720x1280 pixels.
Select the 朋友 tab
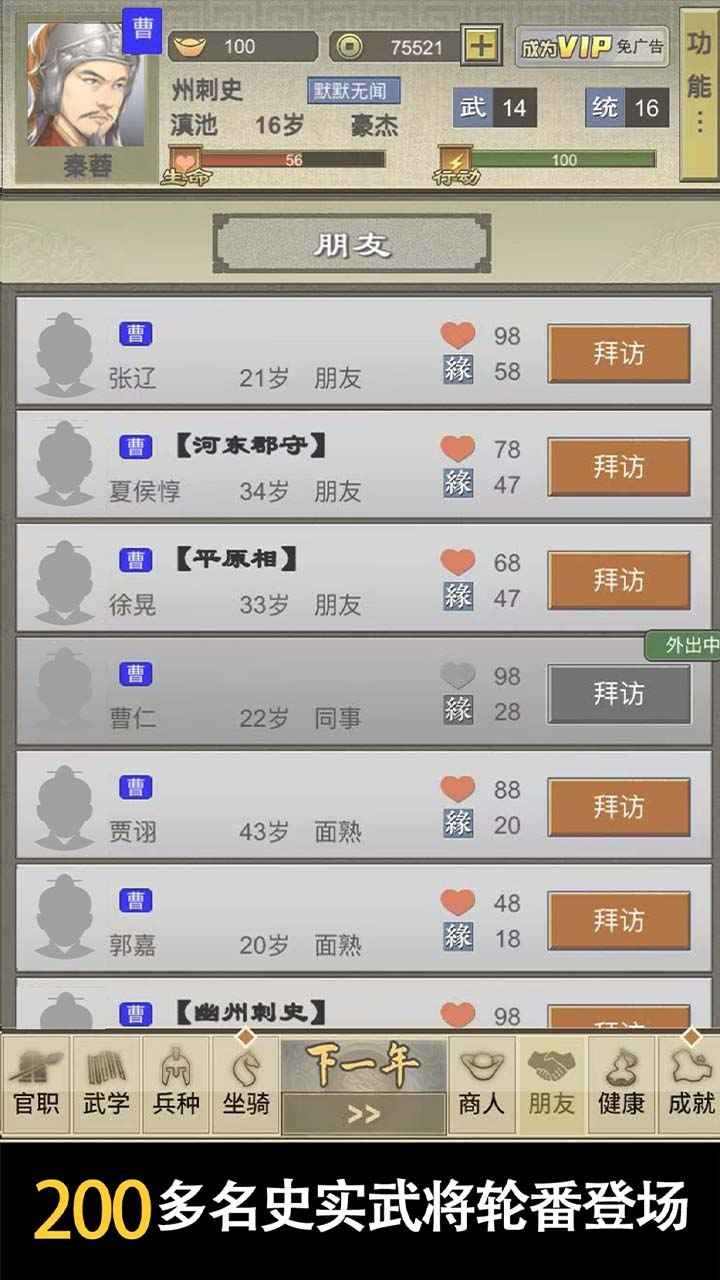point(552,1085)
